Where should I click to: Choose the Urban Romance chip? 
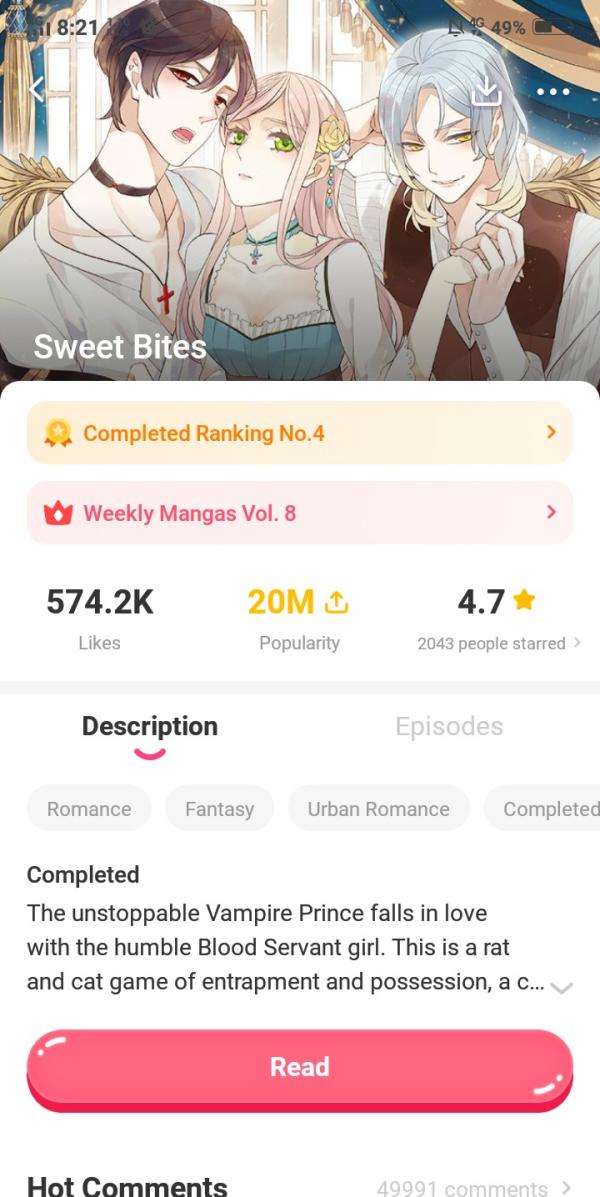tap(378, 809)
